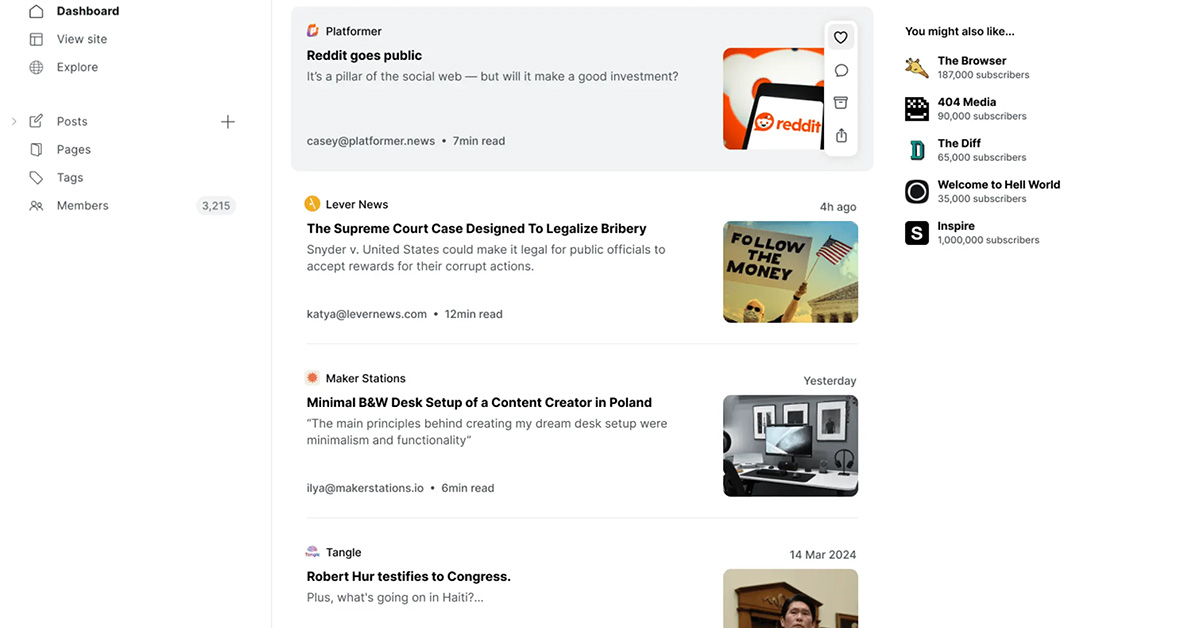Like the Reddit goes public article

click(x=841, y=38)
